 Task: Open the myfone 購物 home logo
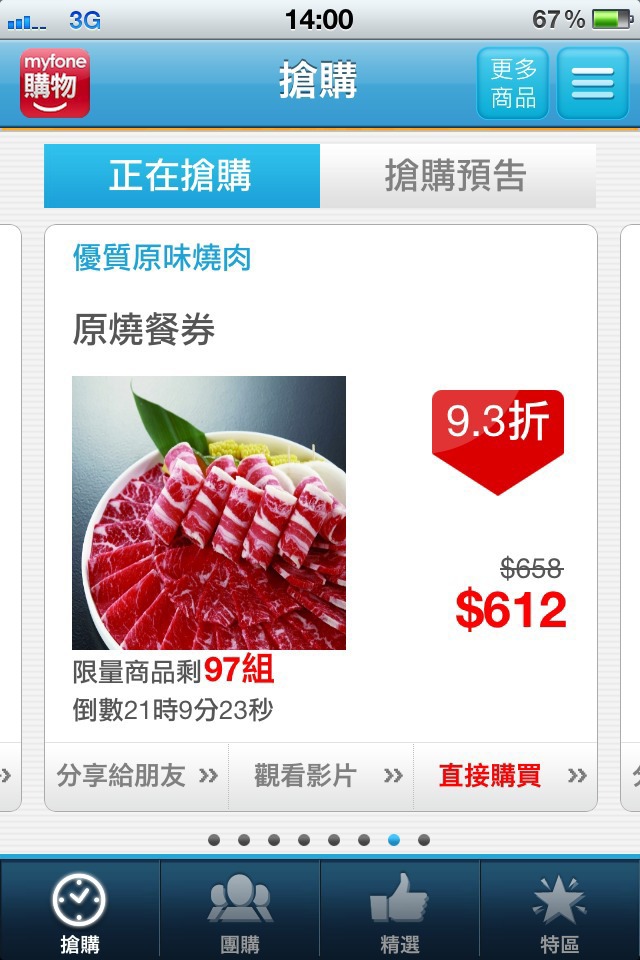55,83
